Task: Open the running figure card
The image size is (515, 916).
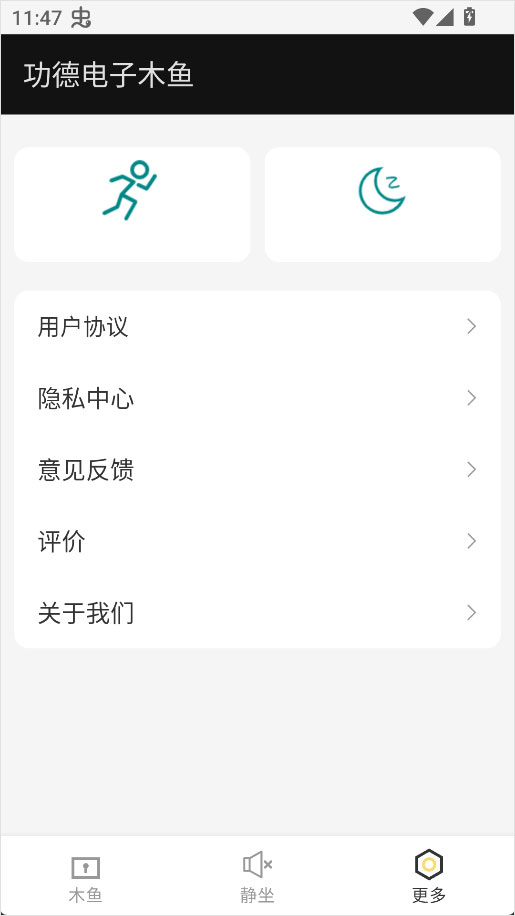Action: coord(132,204)
